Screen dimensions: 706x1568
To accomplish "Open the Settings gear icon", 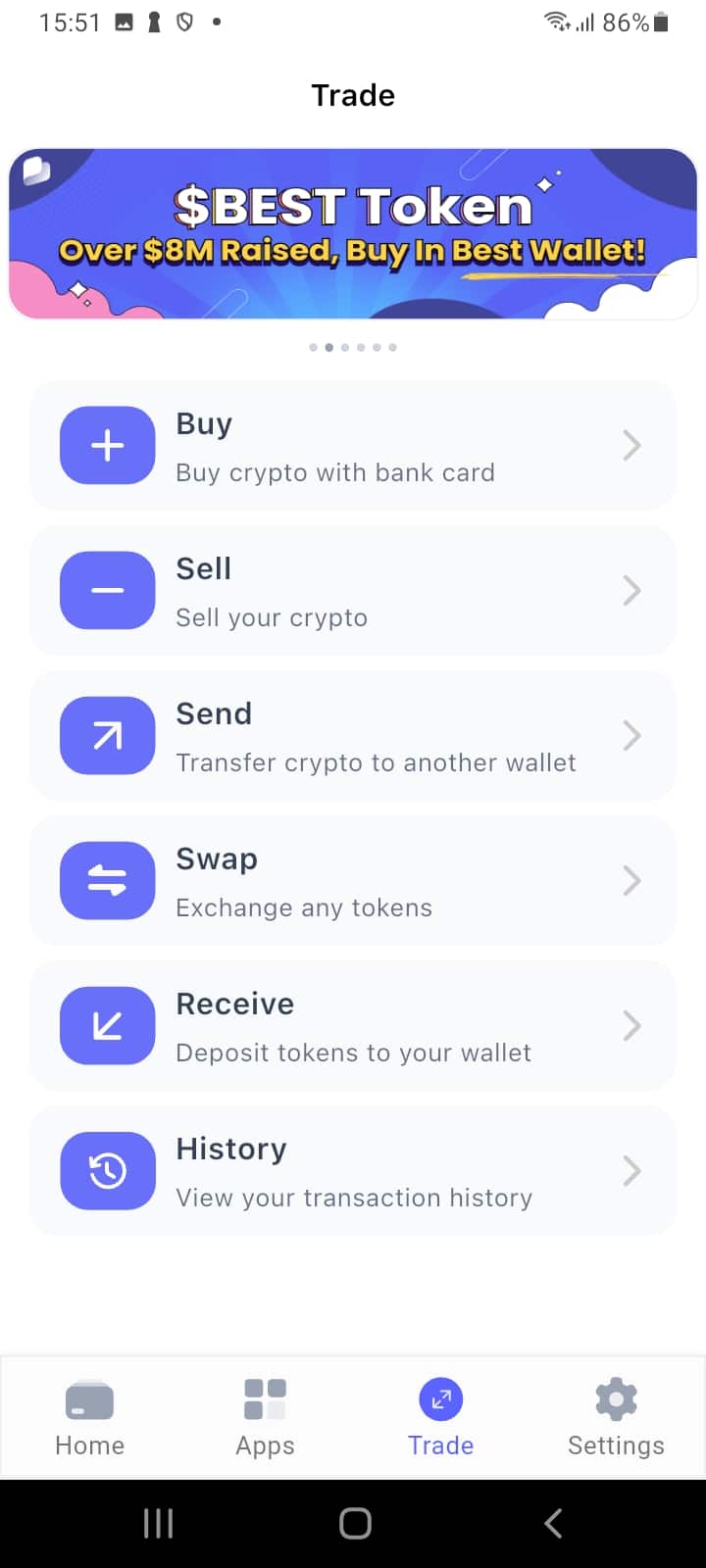I will [616, 1399].
